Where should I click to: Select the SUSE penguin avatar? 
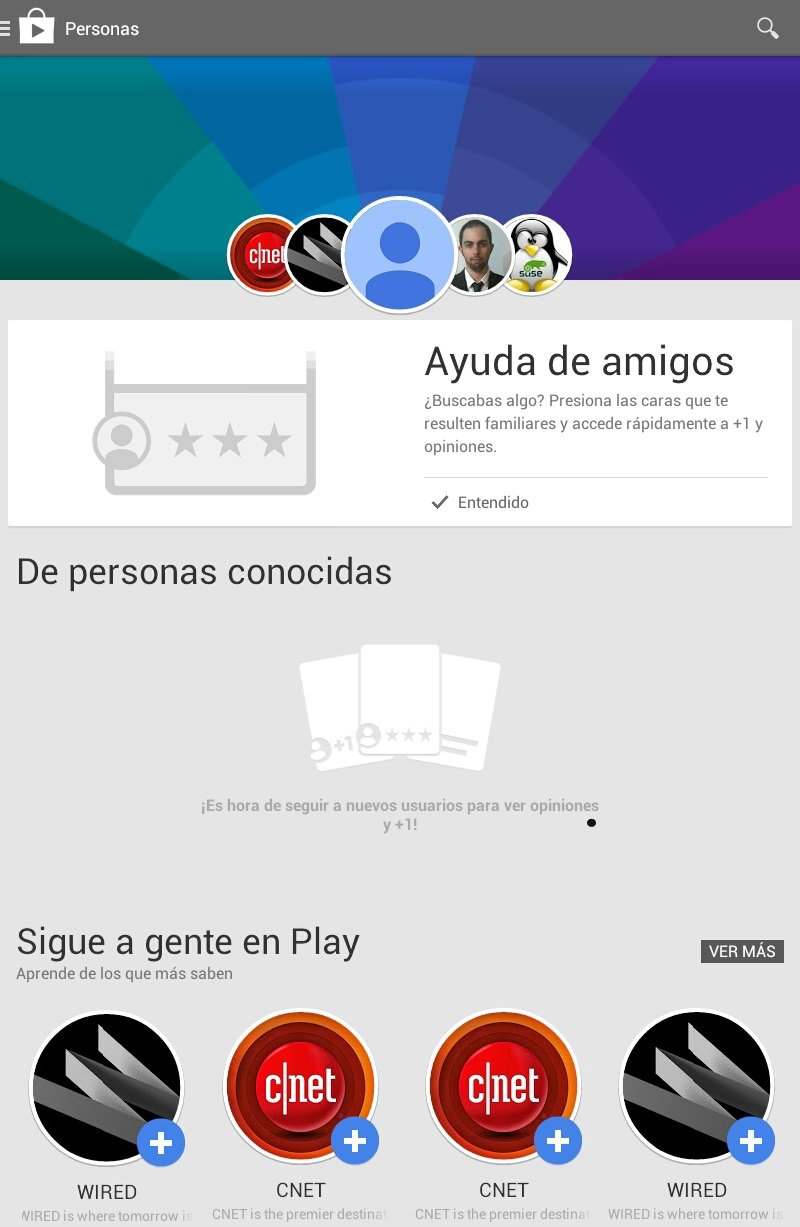pyautogui.click(x=537, y=255)
